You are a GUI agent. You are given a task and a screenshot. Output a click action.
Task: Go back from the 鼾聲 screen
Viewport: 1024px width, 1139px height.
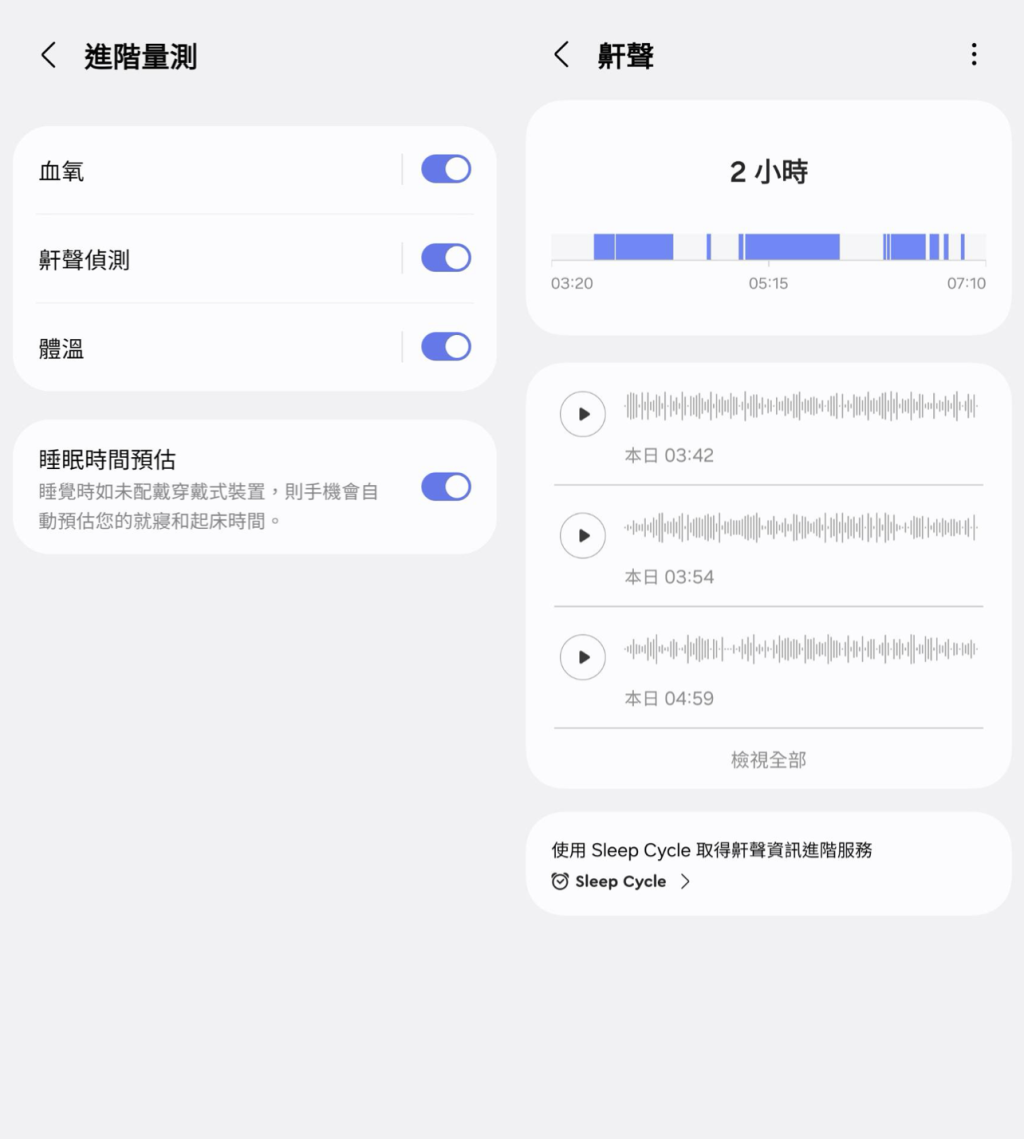[561, 56]
